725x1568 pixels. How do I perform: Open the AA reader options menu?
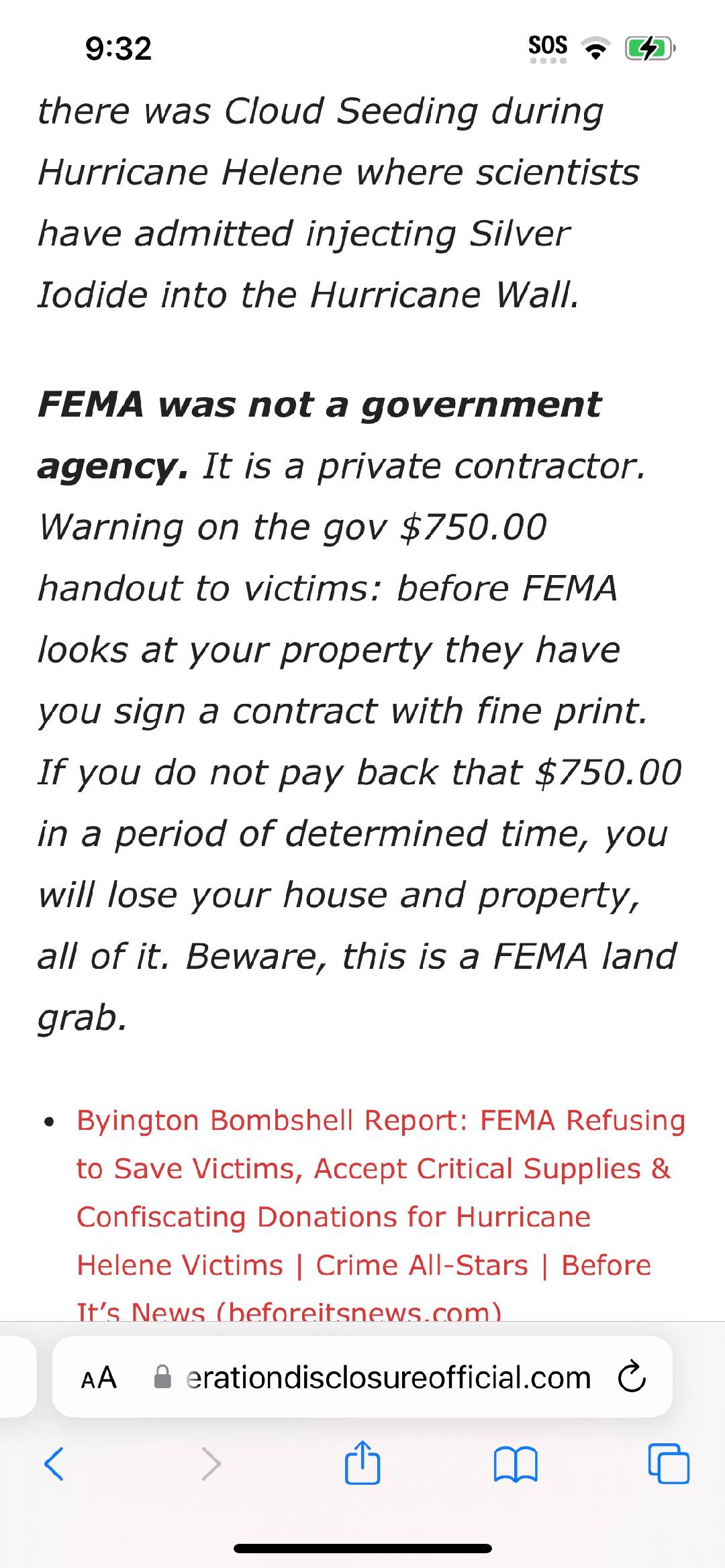coord(99,1377)
